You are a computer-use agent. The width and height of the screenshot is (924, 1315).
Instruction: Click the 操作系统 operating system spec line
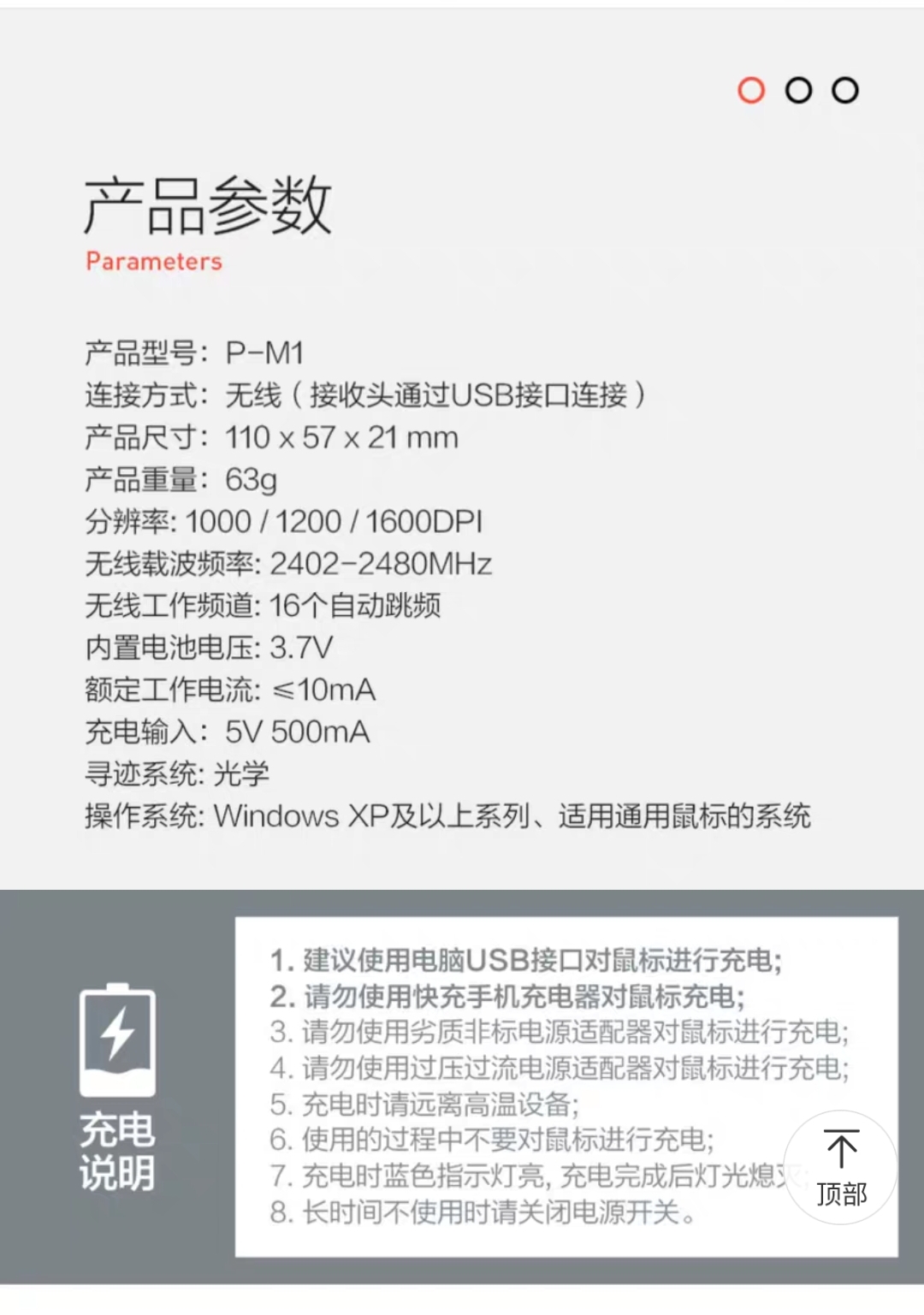coord(448,817)
